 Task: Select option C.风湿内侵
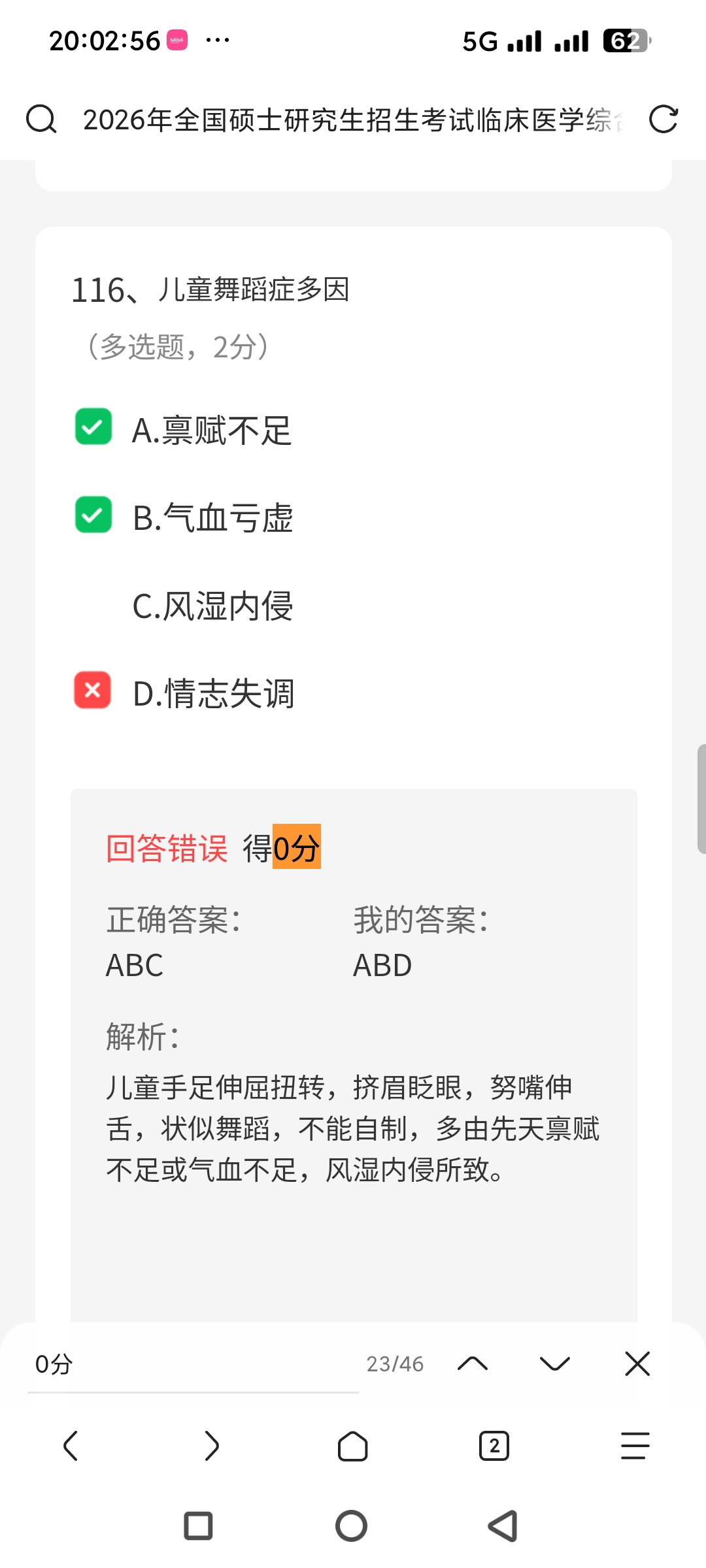212,606
